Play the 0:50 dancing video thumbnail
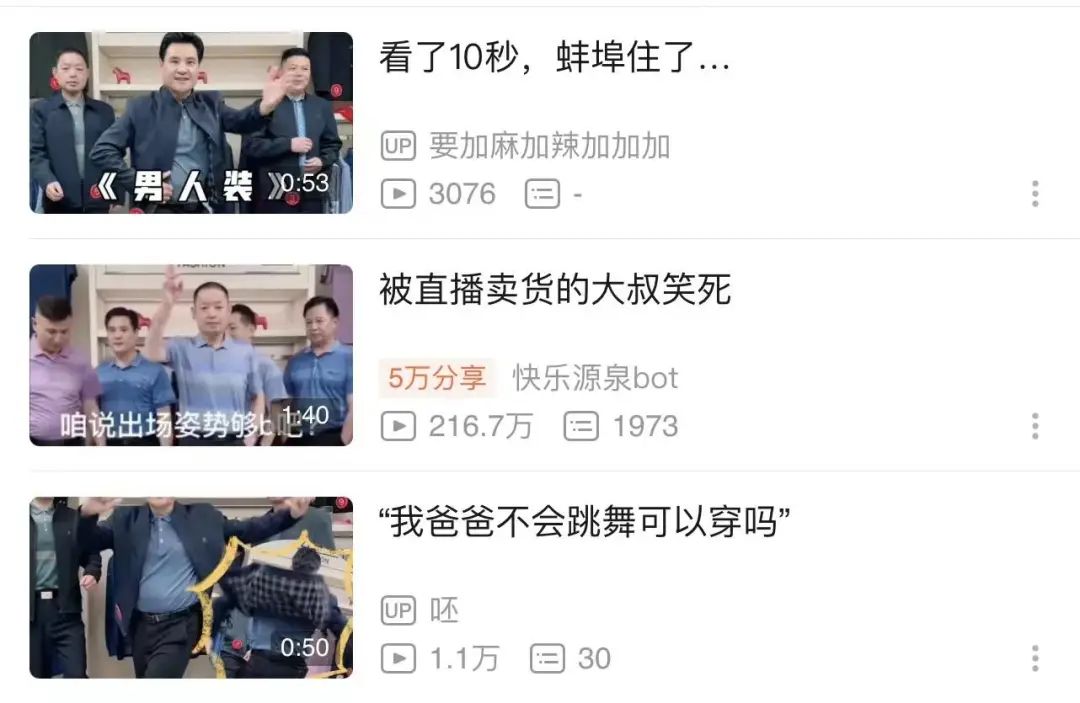This screenshot has height=703, width=1080. pos(191,587)
